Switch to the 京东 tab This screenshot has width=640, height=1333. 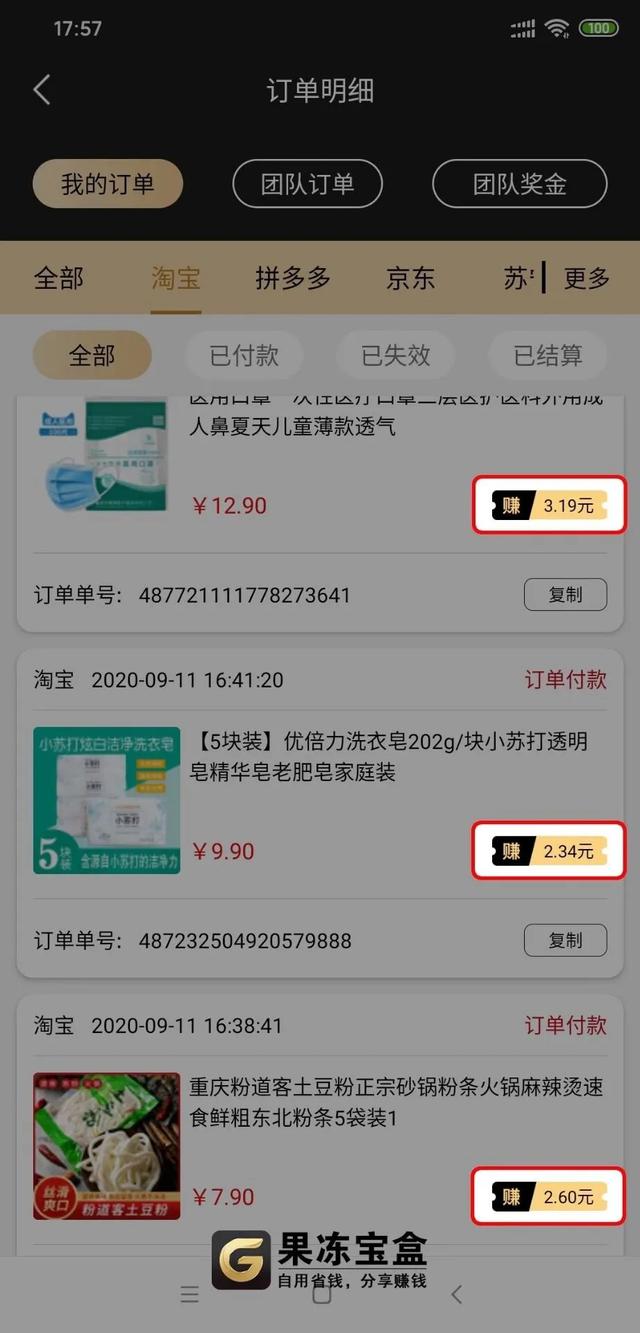pyautogui.click(x=411, y=278)
